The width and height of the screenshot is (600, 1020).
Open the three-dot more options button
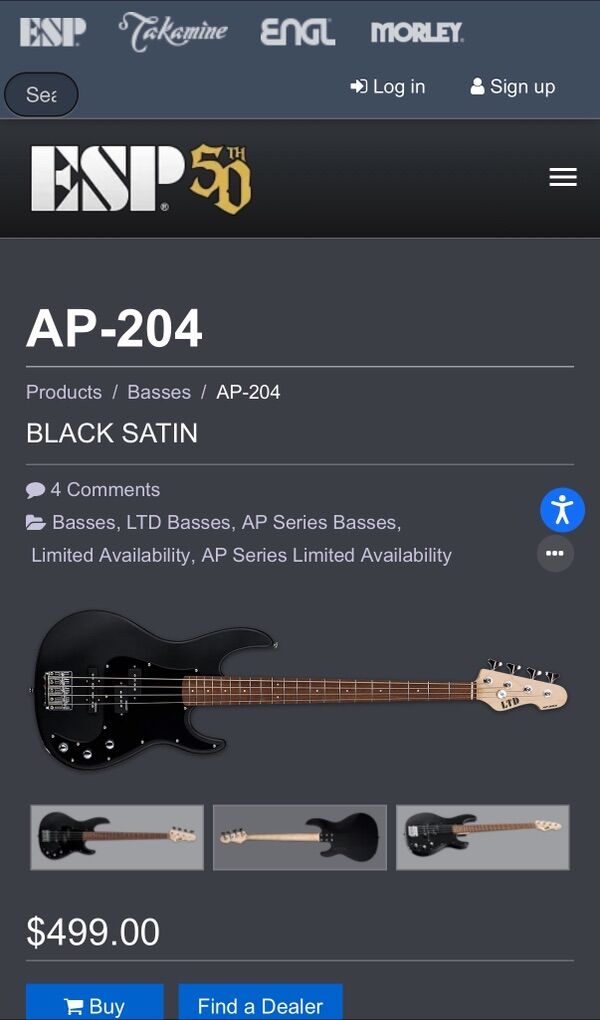point(555,553)
